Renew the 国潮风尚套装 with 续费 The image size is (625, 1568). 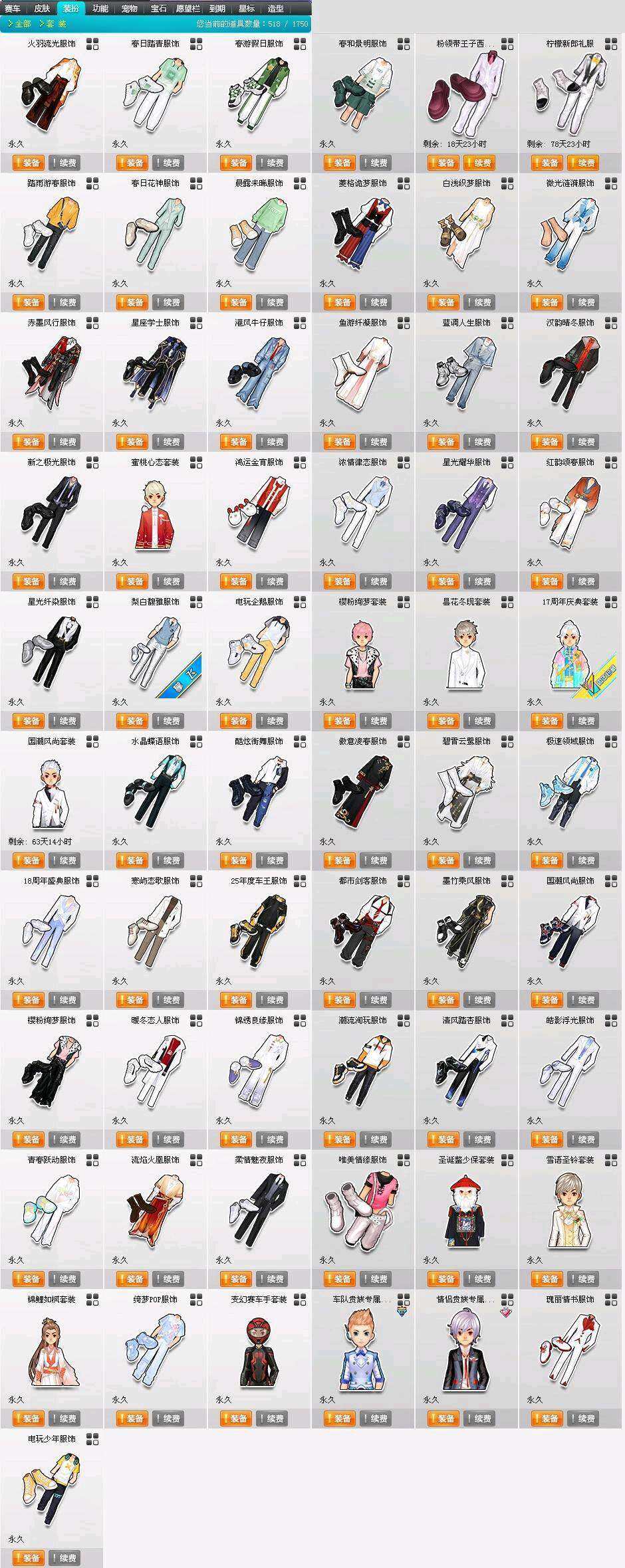click(64, 860)
